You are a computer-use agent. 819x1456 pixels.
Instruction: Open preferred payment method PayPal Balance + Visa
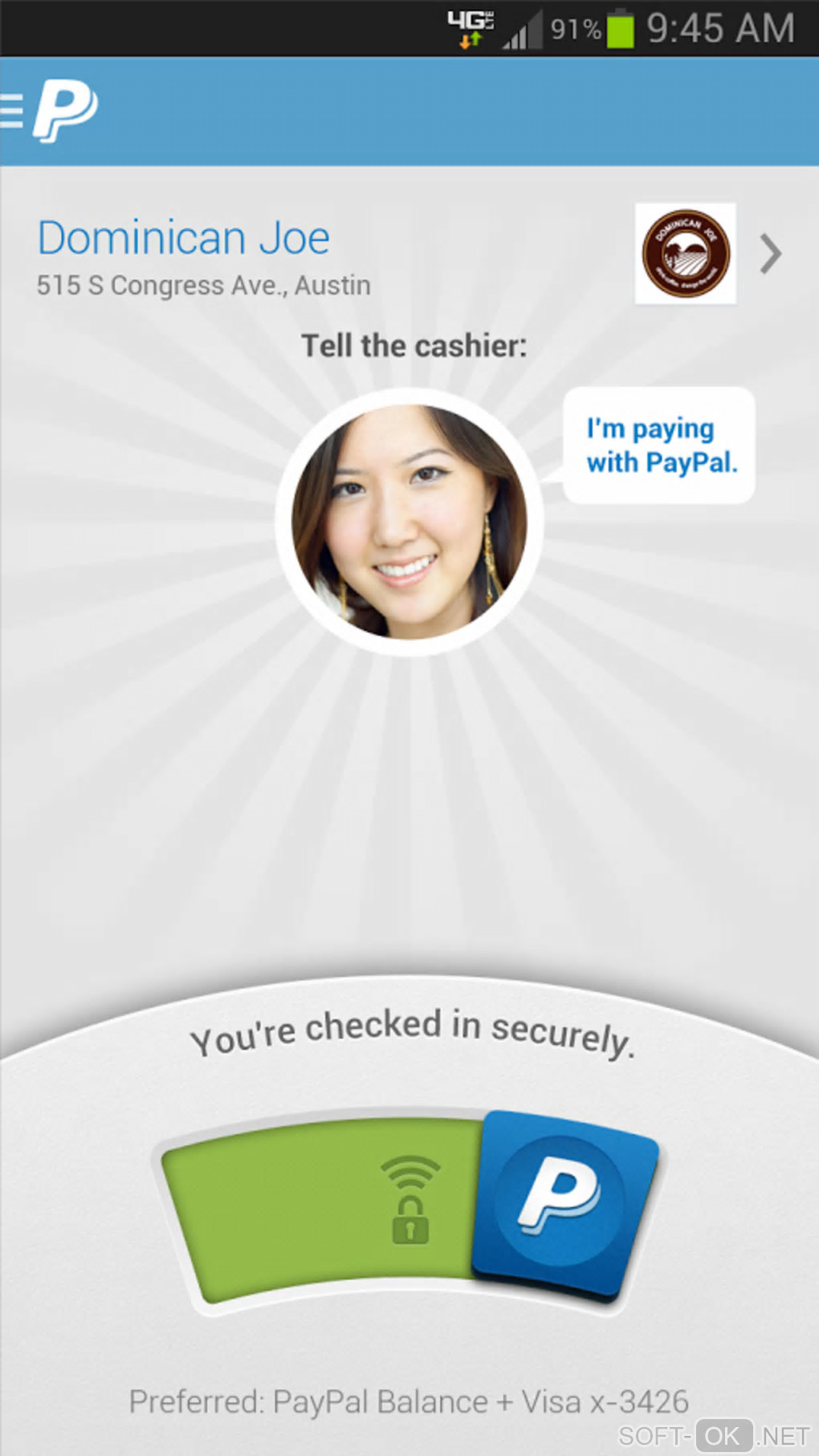pos(409,1401)
